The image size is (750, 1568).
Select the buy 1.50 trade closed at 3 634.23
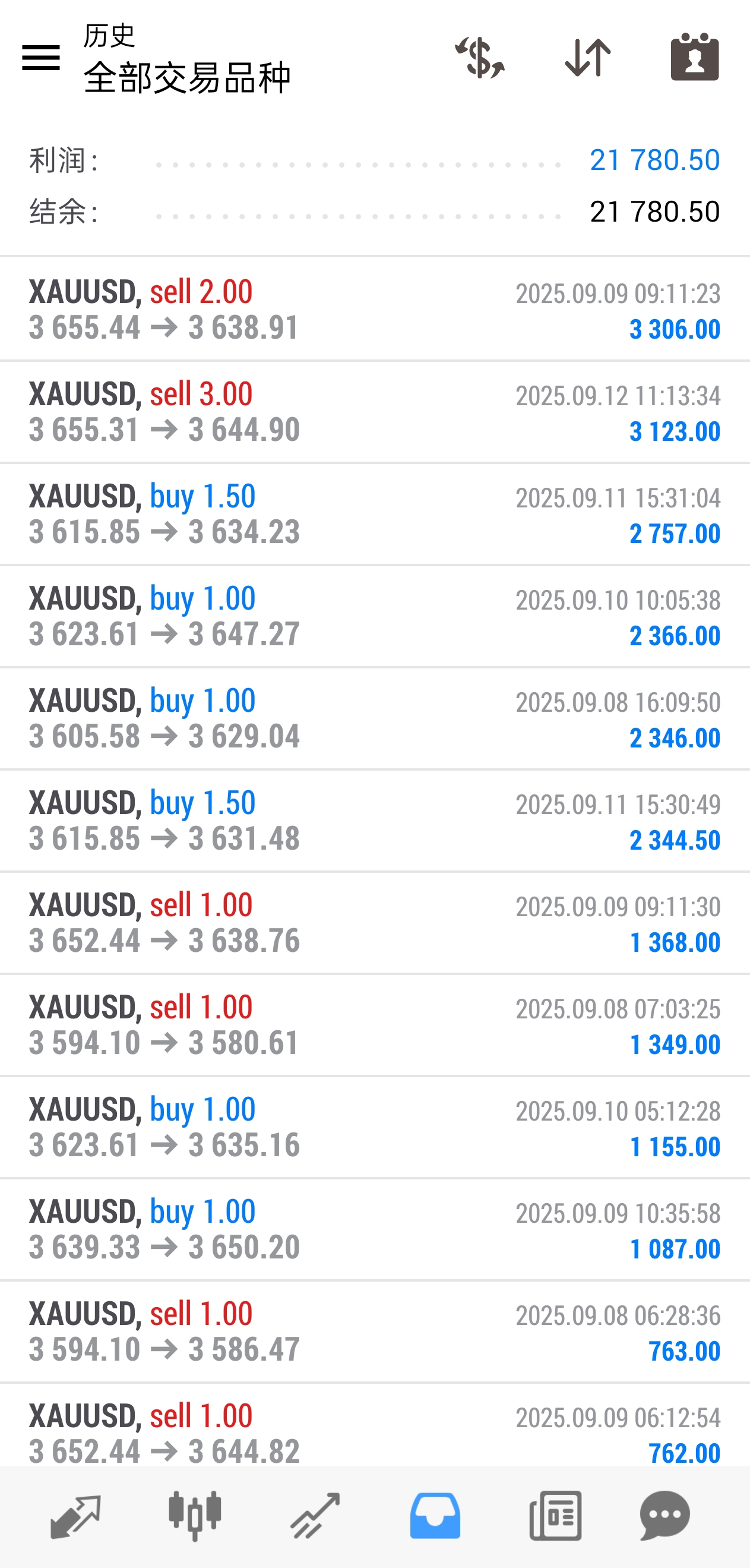pos(375,515)
